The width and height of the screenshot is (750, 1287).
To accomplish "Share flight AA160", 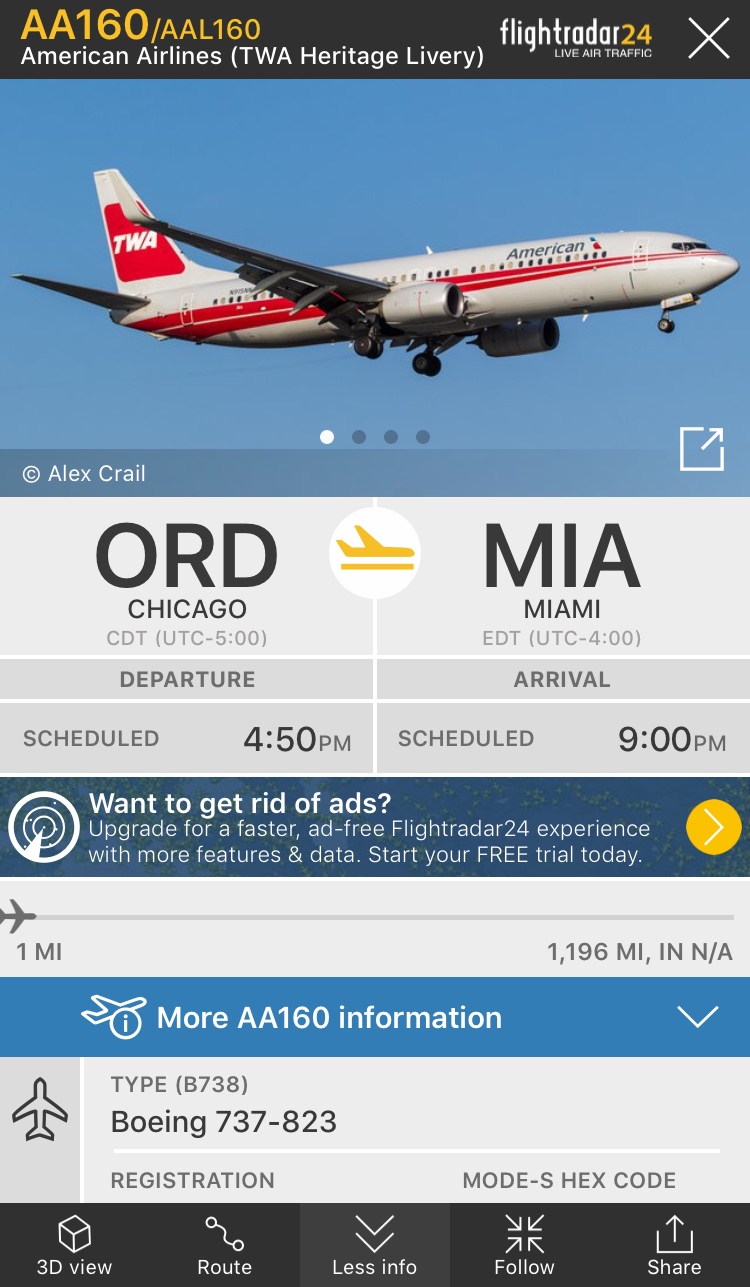I will 674,1245.
